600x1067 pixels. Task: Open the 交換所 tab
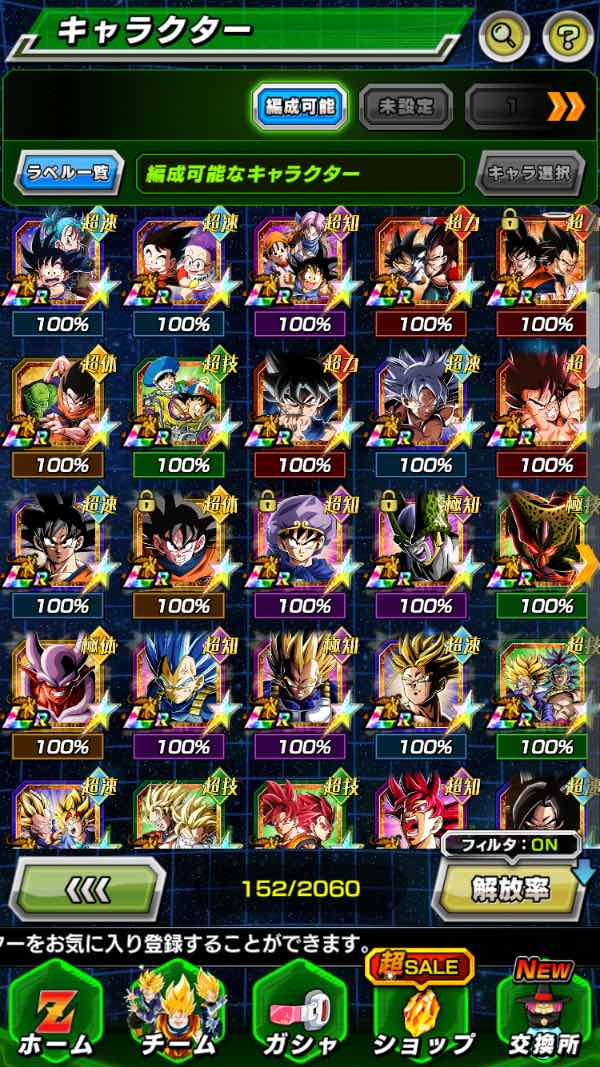tap(543, 1012)
